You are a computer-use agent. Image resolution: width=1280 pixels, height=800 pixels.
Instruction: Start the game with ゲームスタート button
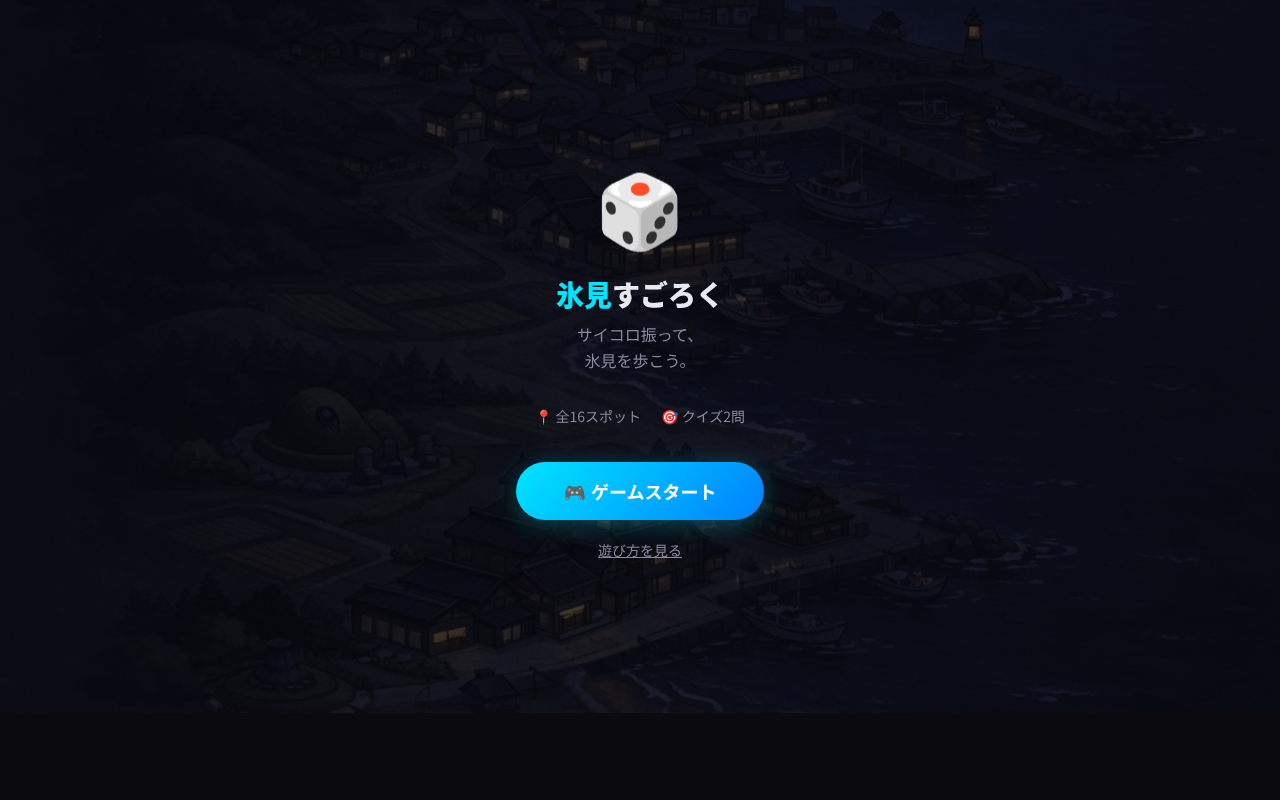tap(640, 491)
